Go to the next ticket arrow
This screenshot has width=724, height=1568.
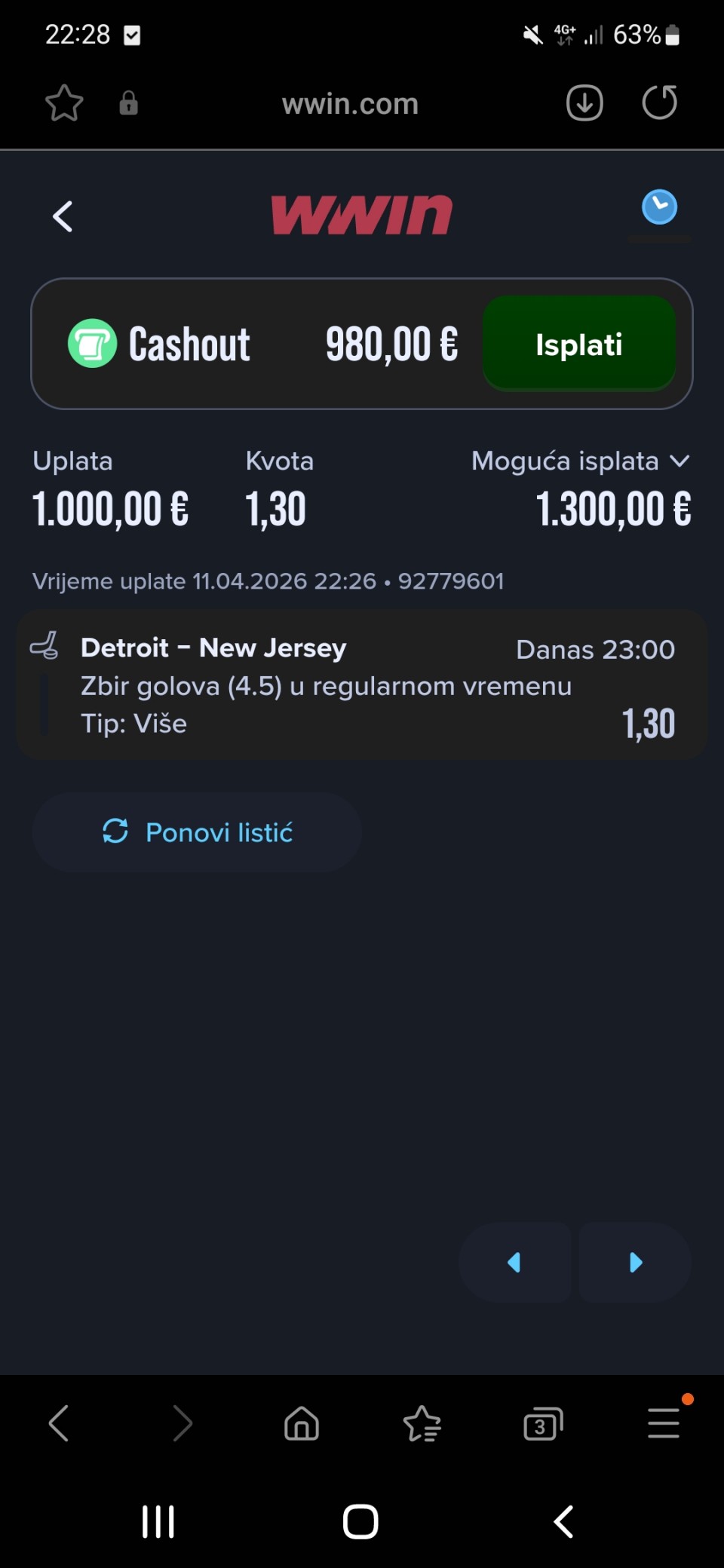(635, 1262)
